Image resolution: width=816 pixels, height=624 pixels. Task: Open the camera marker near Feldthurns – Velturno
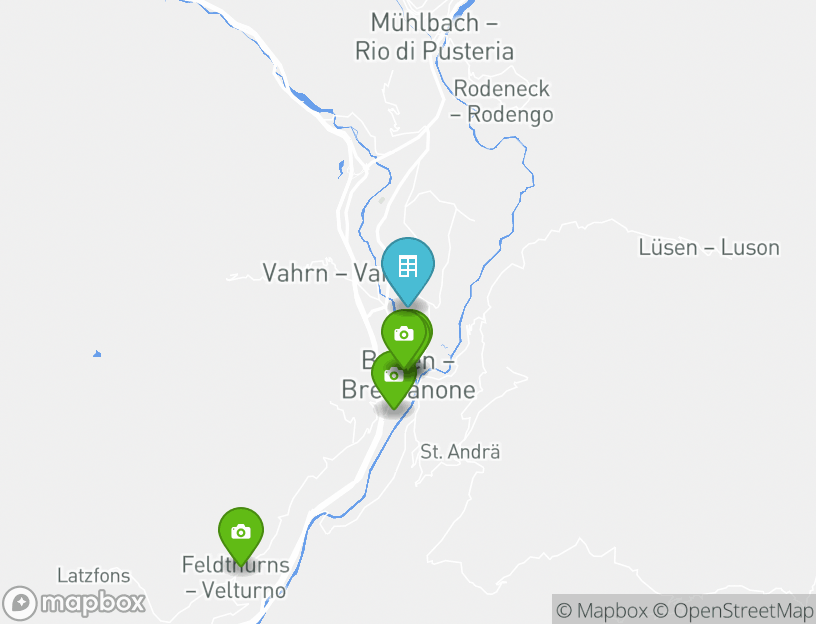[241, 532]
